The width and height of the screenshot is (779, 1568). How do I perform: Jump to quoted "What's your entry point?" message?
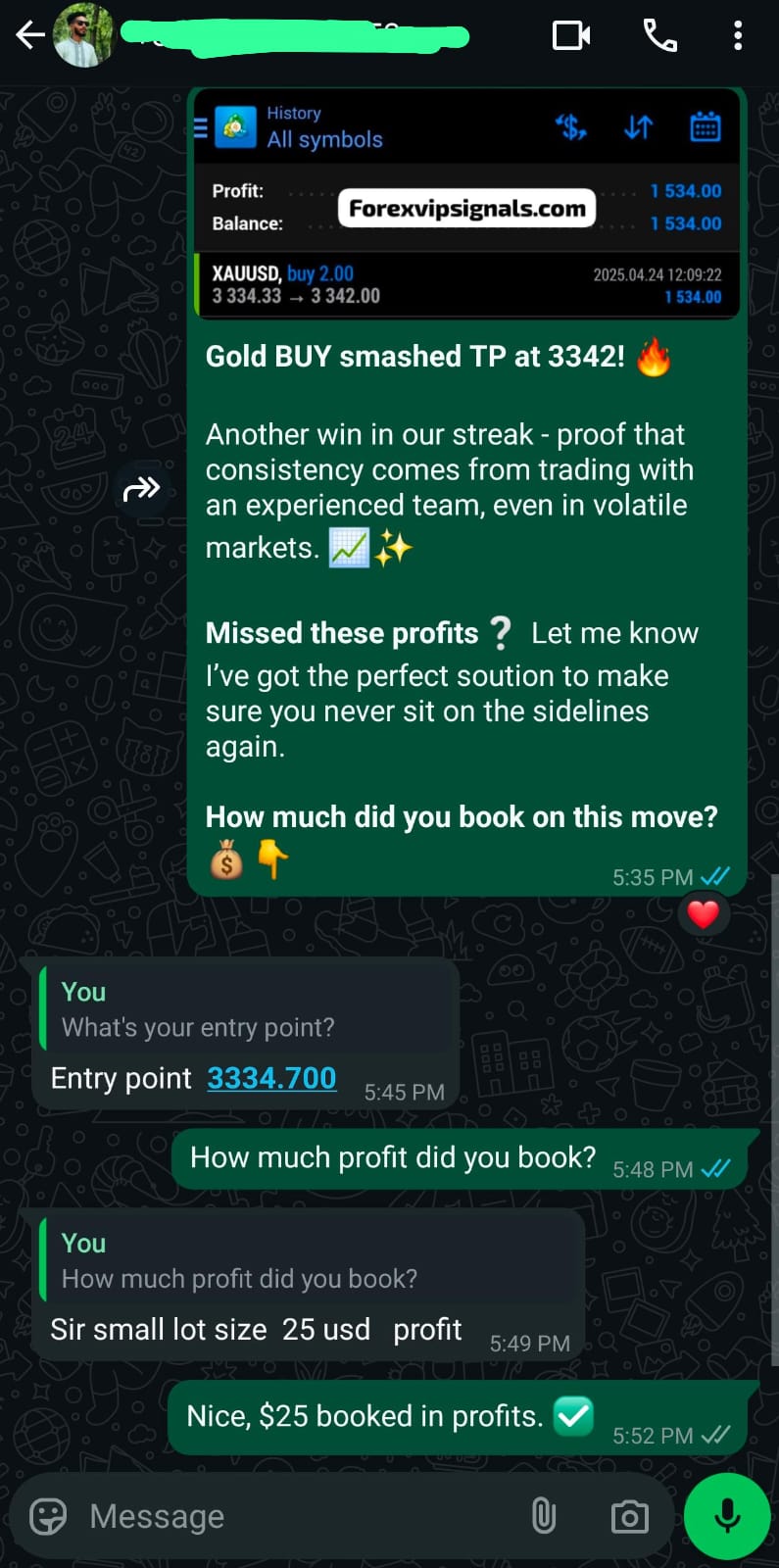247,1009
